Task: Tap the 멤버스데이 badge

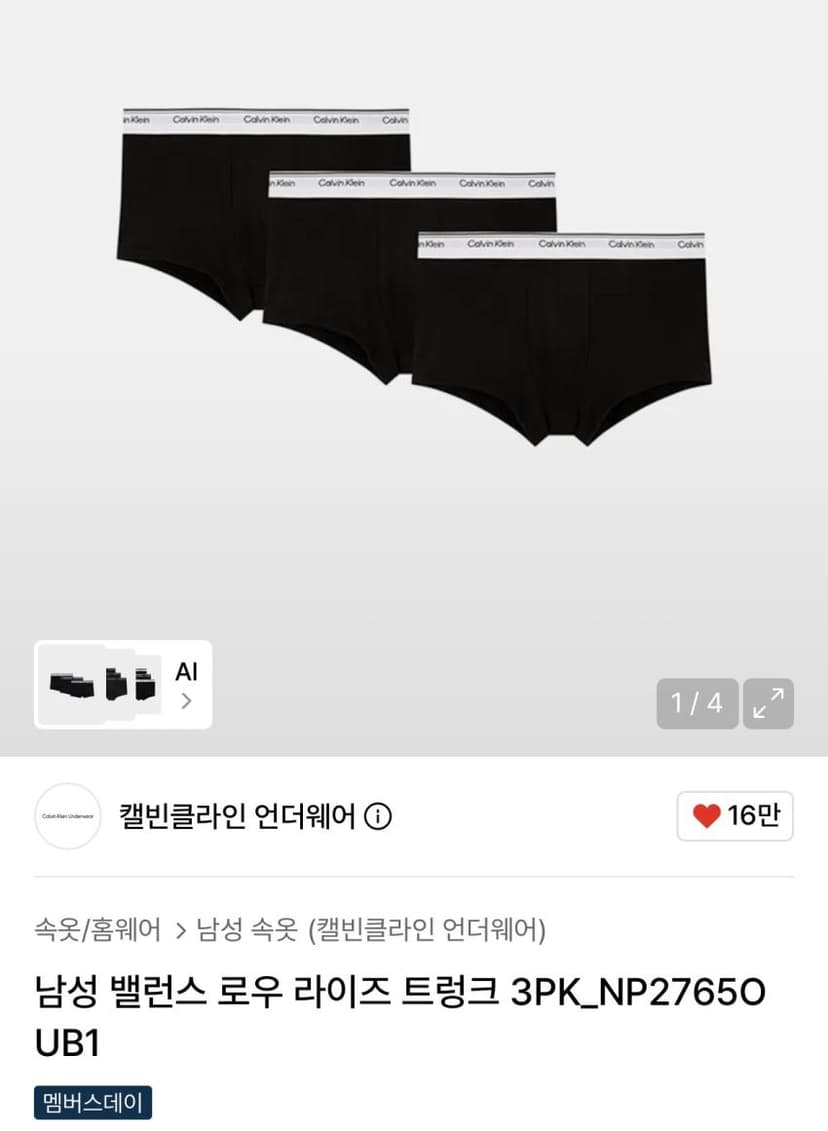Action: pyautogui.click(x=93, y=1102)
